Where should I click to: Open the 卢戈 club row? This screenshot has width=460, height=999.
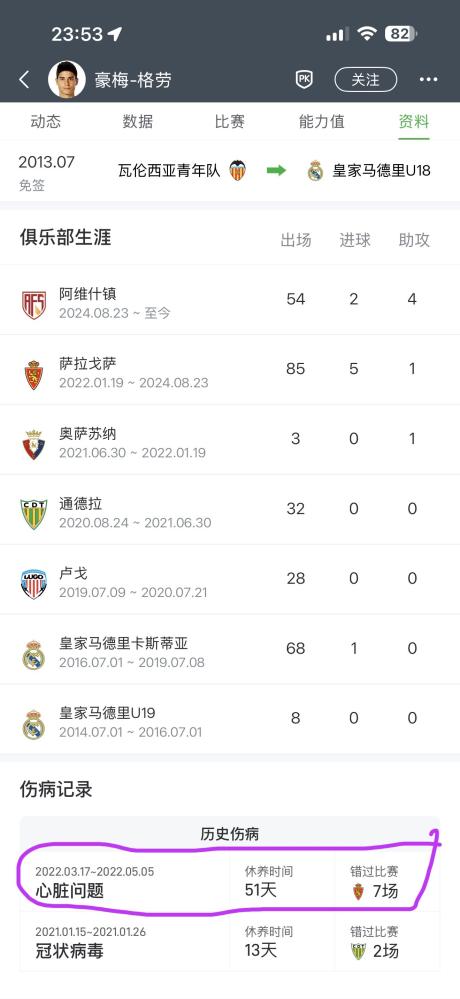(x=230, y=580)
